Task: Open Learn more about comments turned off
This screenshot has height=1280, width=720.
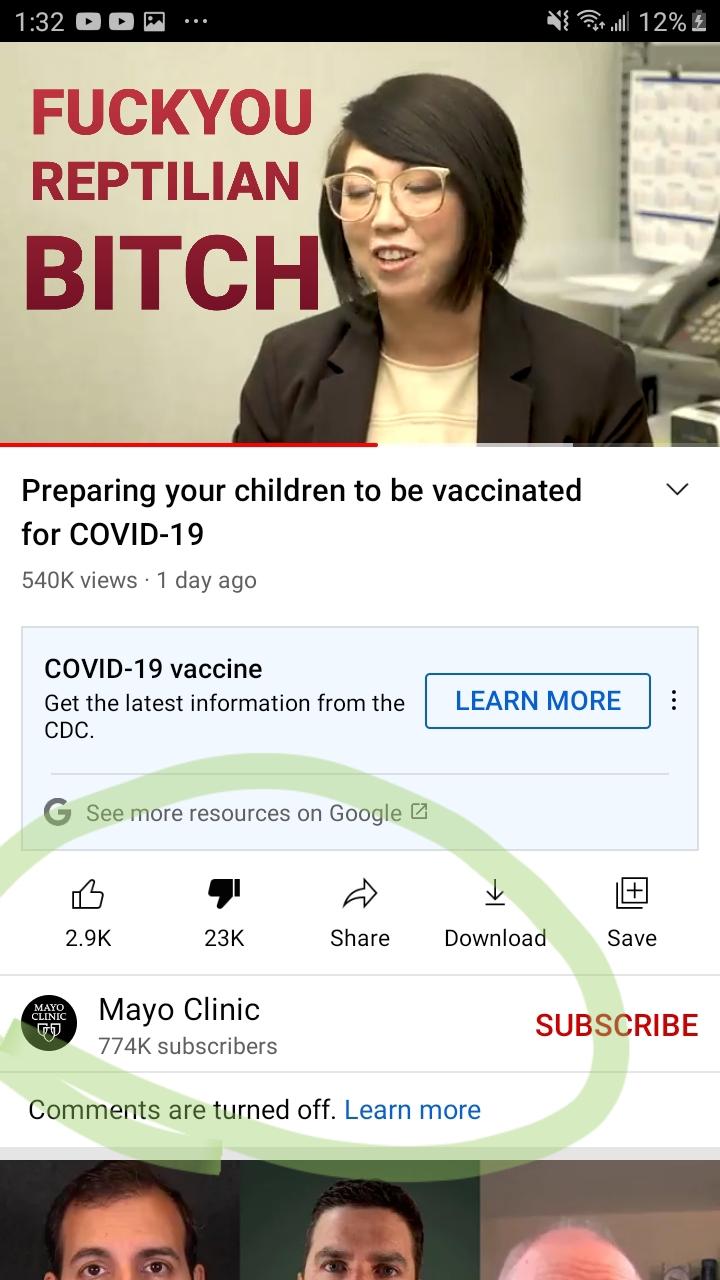Action: click(412, 1110)
